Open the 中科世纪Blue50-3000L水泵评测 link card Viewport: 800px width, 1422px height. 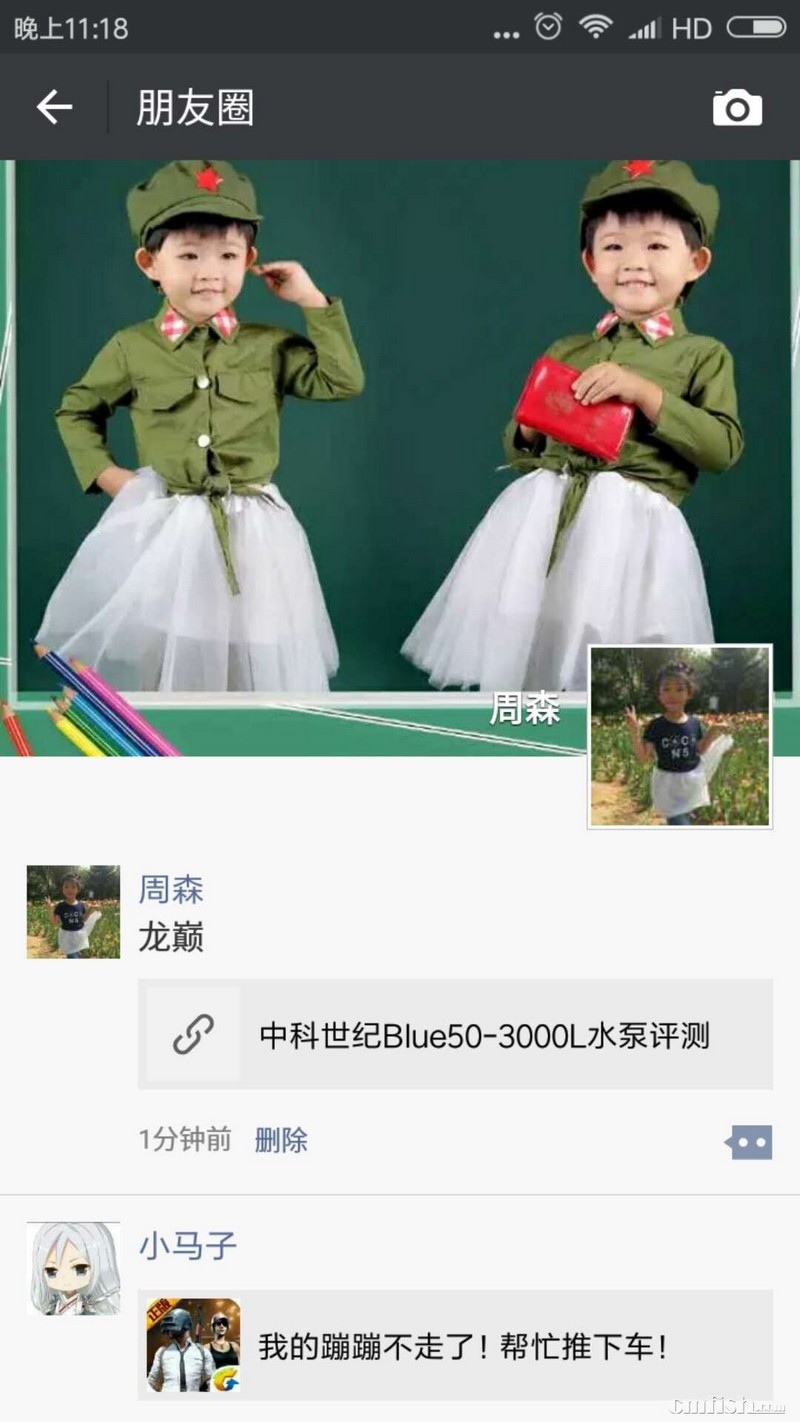[455, 1034]
